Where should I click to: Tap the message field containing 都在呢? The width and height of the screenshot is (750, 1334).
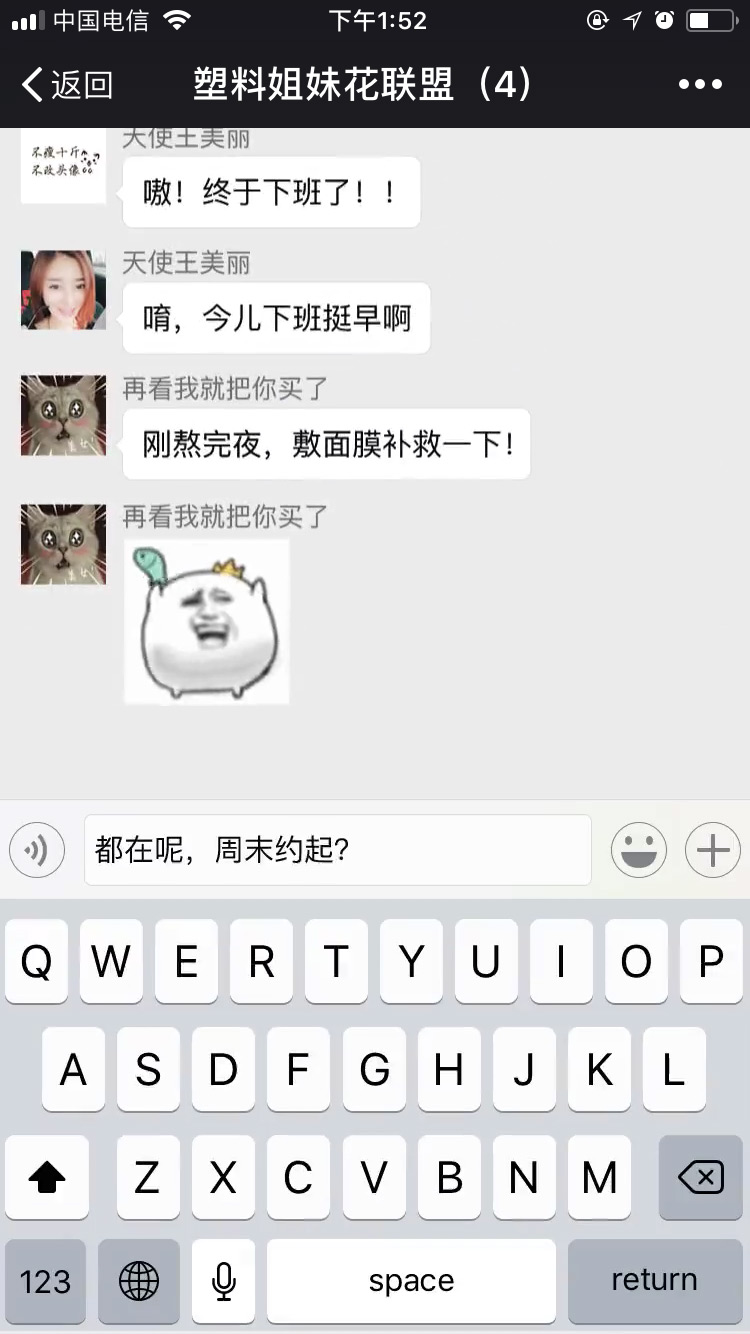(338, 851)
